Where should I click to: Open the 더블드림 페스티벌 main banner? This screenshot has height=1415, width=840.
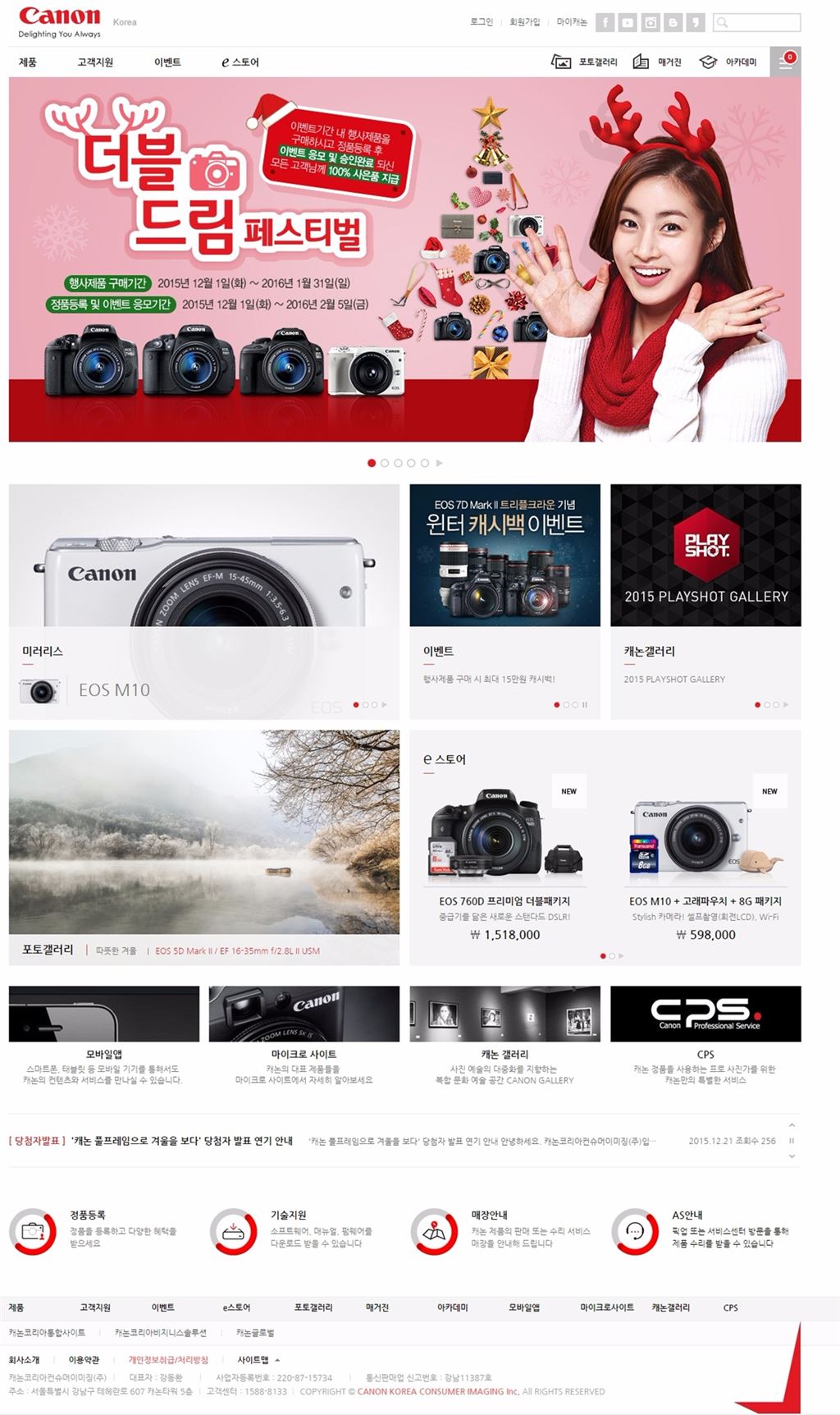[x=404, y=259]
